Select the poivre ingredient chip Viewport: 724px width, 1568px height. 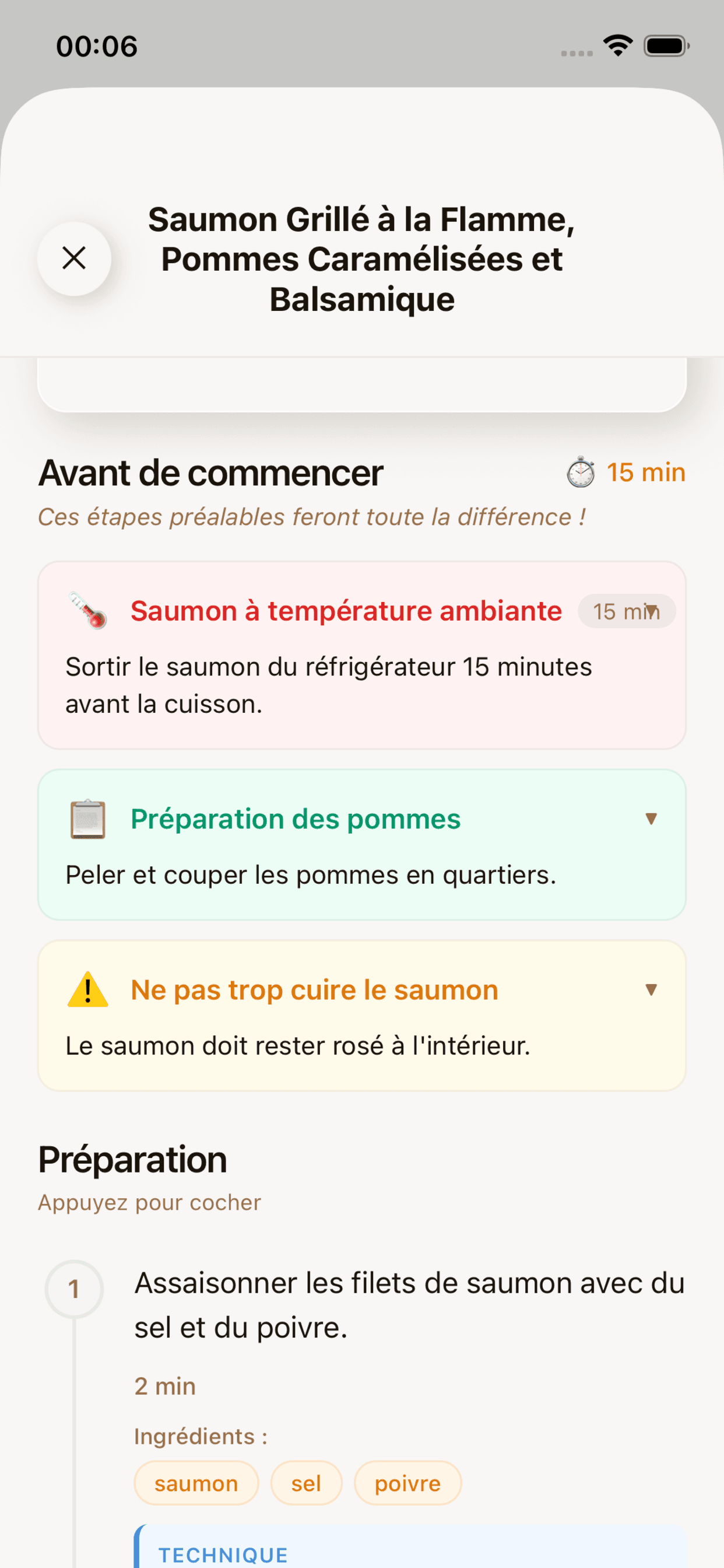[407, 1483]
